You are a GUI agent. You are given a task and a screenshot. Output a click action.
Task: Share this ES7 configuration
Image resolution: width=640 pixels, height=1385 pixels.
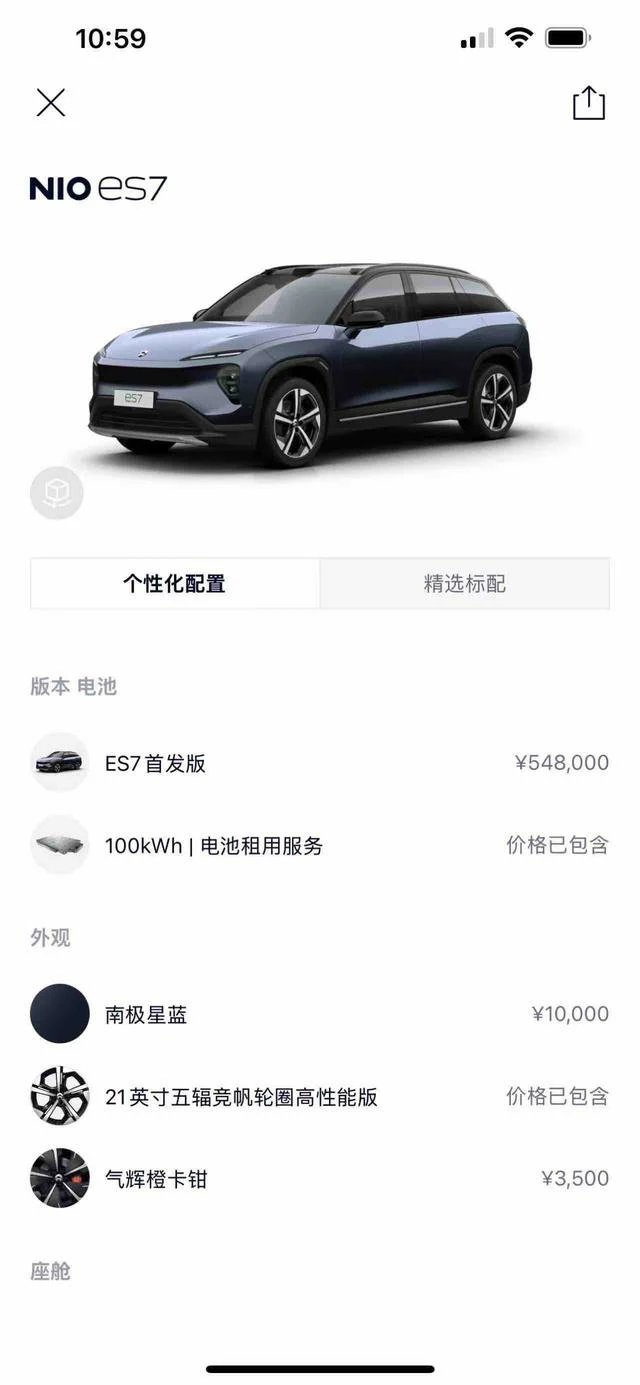pyautogui.click(x=588, y=103)
